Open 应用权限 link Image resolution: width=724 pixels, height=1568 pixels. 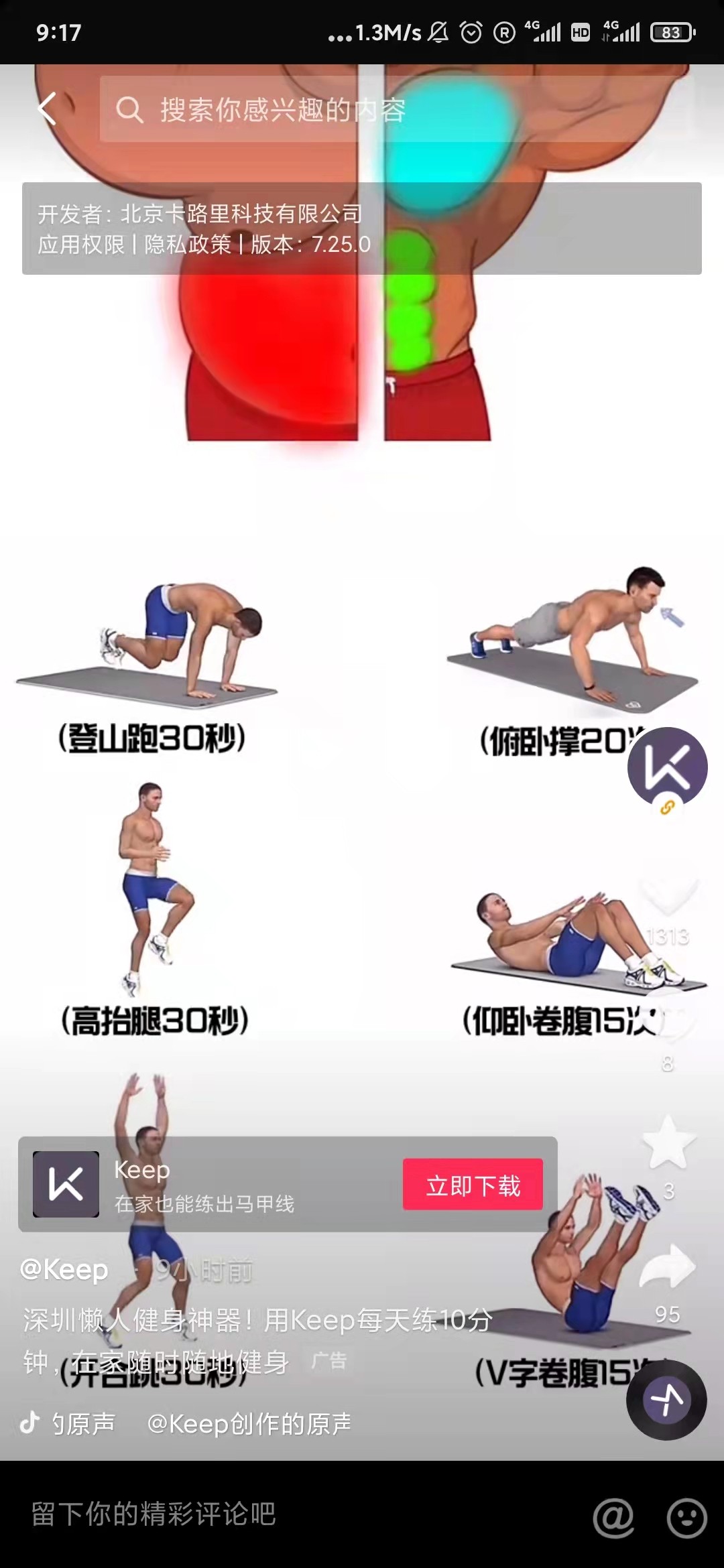(x=81, y=245)
